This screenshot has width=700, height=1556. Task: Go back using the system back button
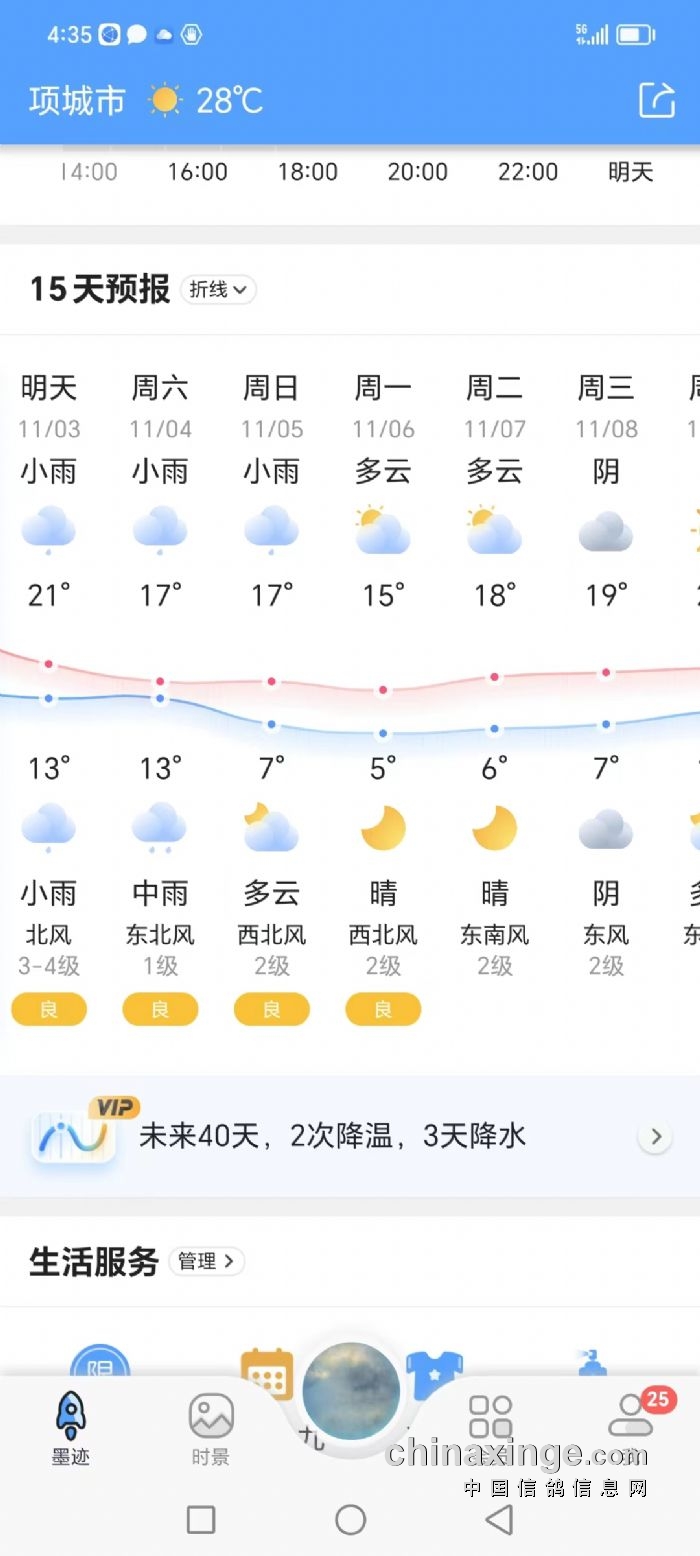[x=499, y=1520]
